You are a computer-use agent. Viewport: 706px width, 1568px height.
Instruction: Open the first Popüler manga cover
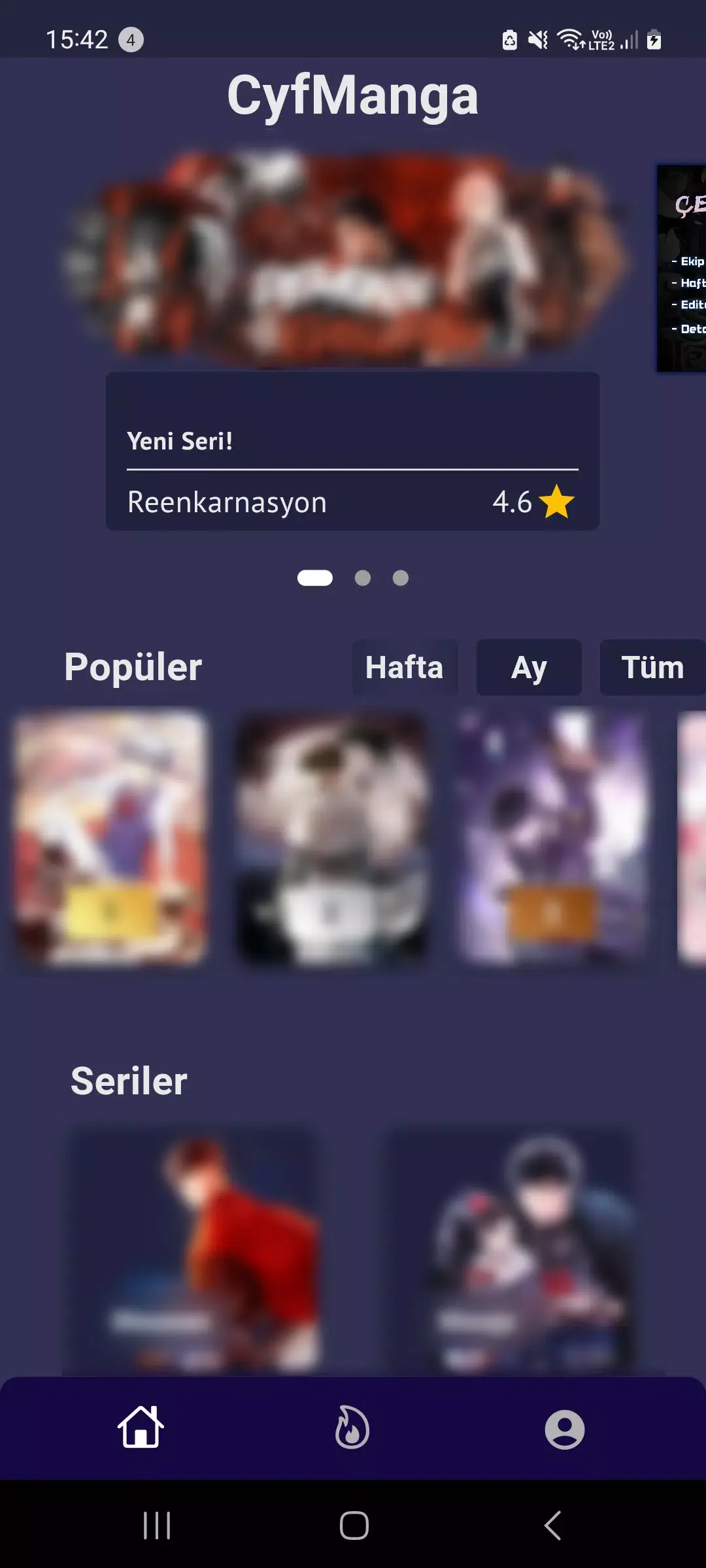point(111,843)
